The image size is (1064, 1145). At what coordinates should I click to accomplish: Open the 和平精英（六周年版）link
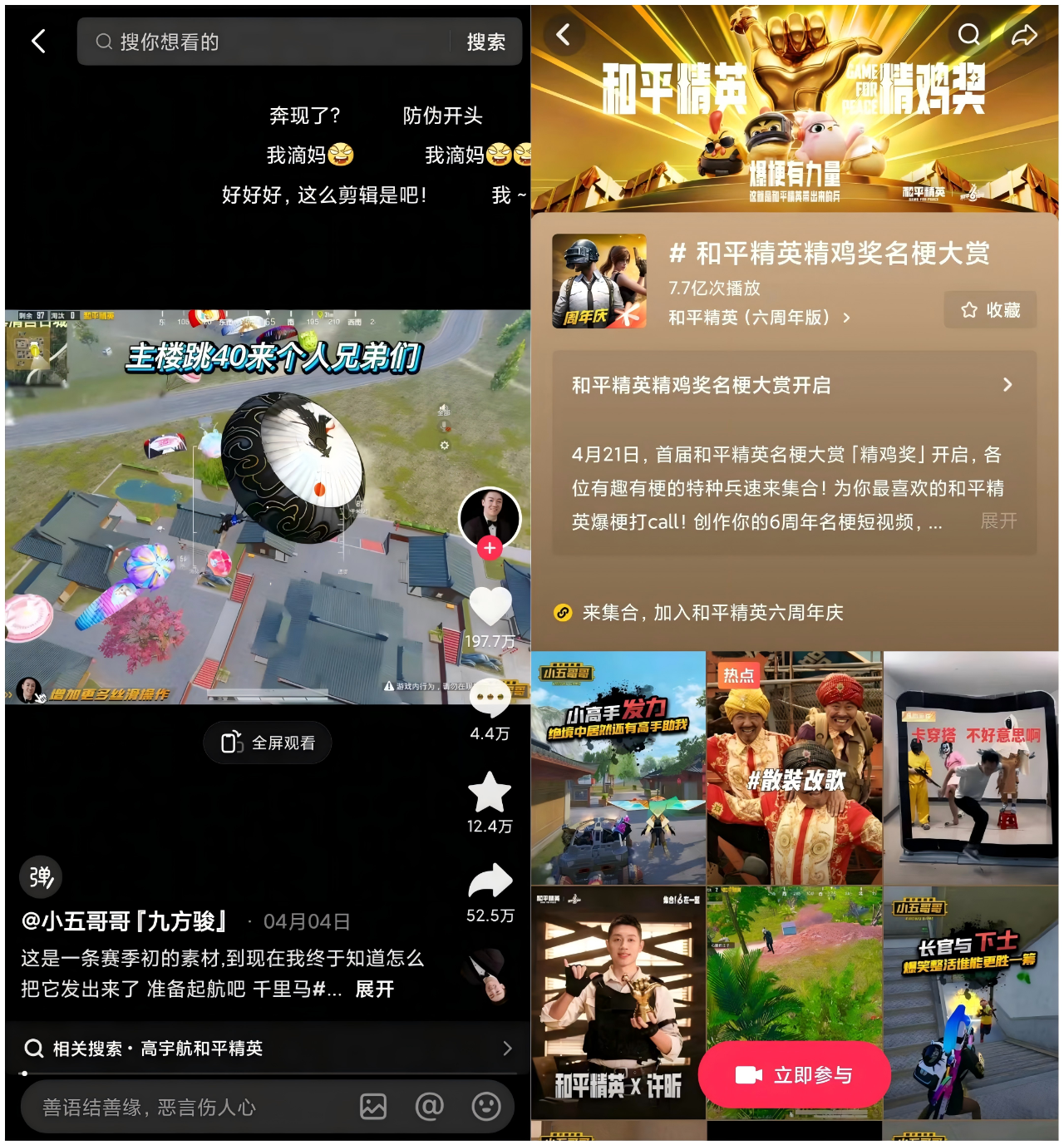click(x=758, y=318)
